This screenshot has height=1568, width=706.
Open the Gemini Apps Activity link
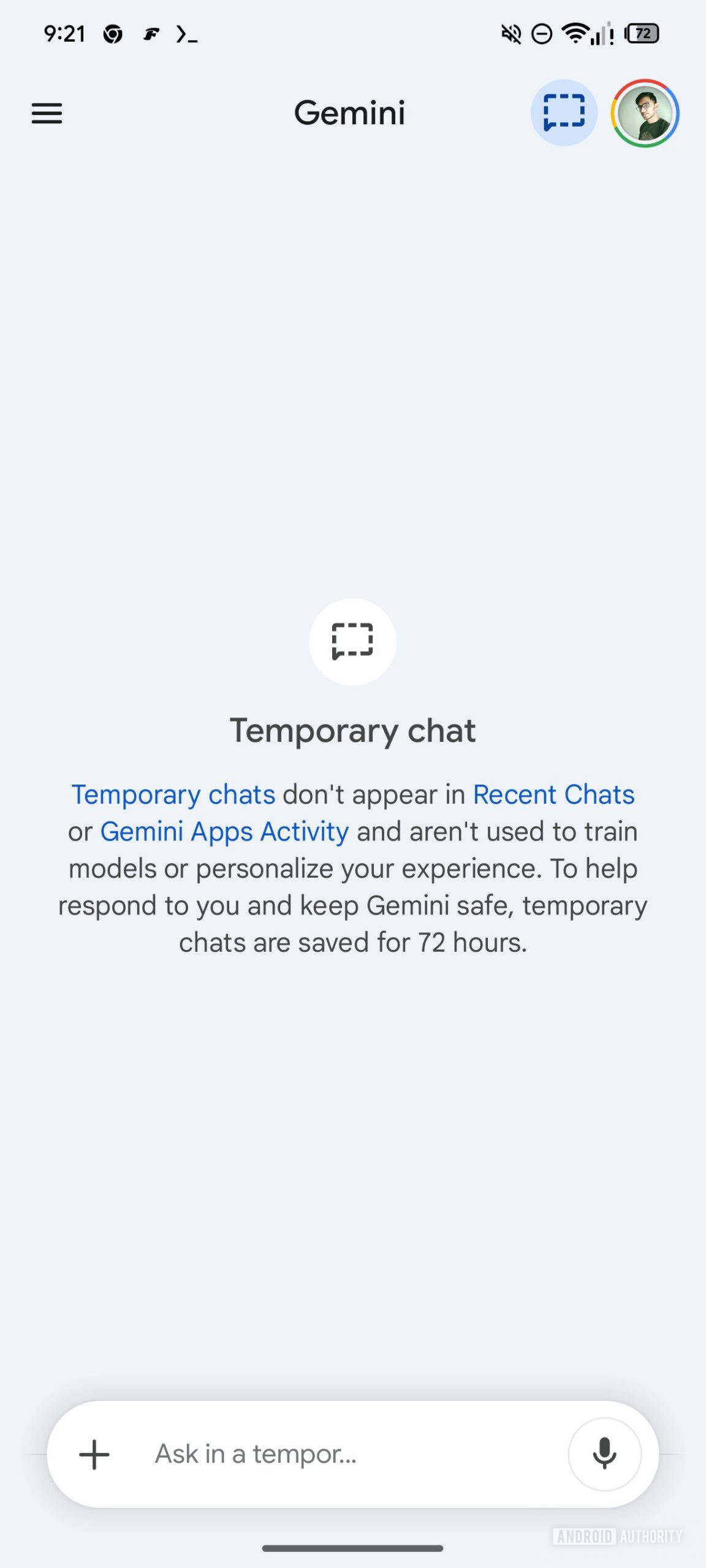click(224, 832)
